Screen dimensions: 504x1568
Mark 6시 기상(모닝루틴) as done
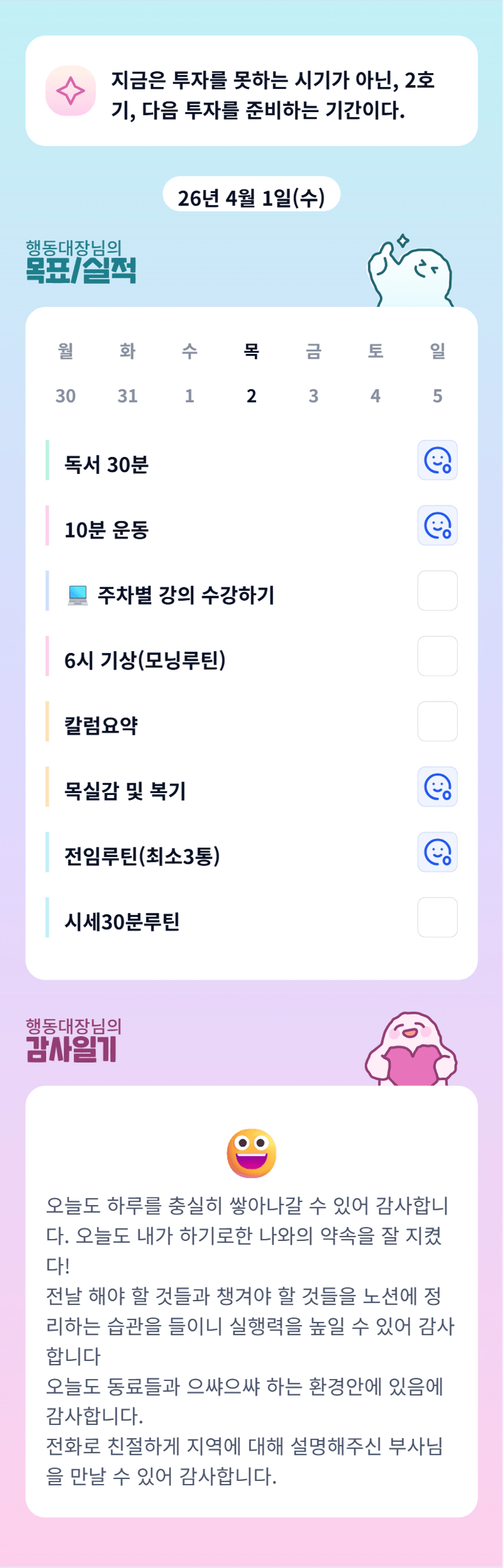pos(437,656)
